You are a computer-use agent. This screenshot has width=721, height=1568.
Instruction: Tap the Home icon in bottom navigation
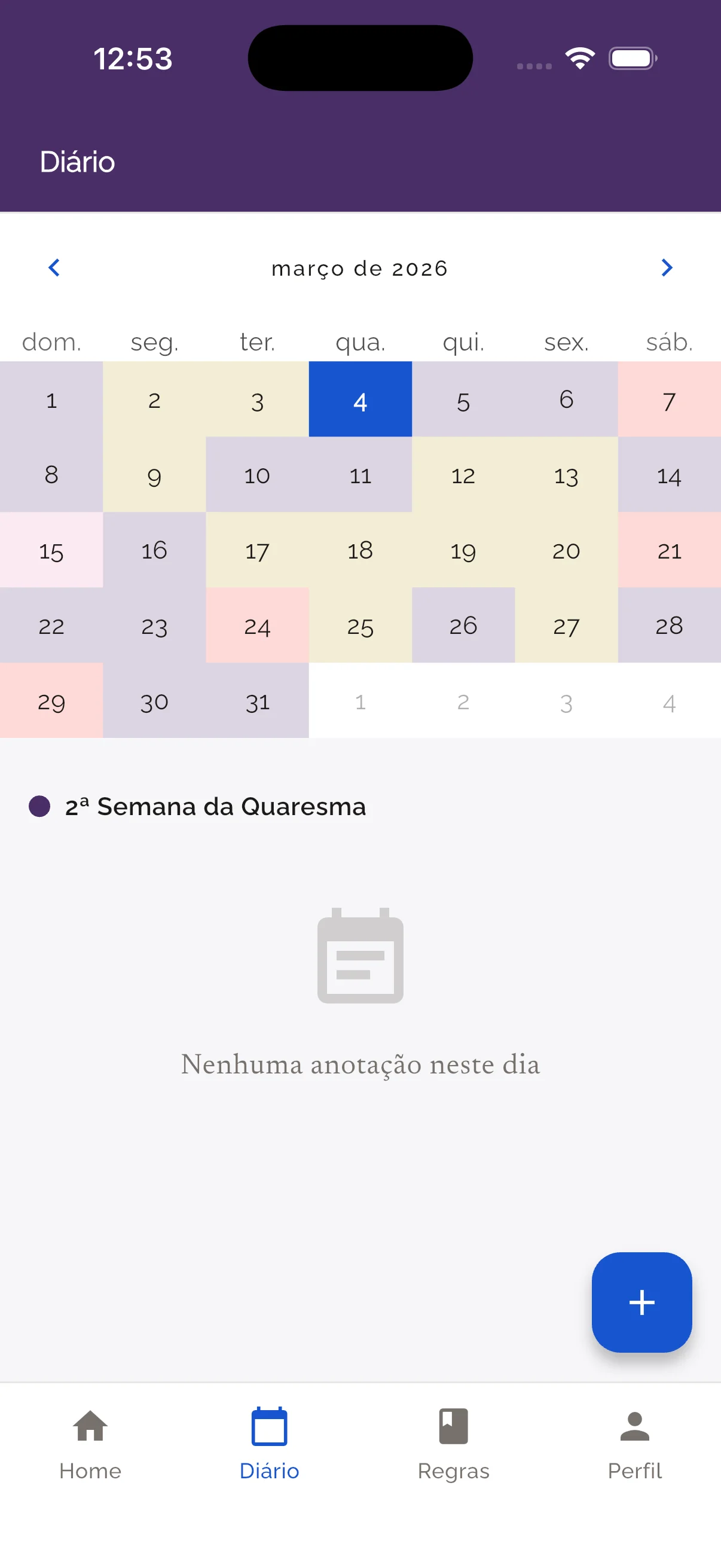coord(90,1426)
